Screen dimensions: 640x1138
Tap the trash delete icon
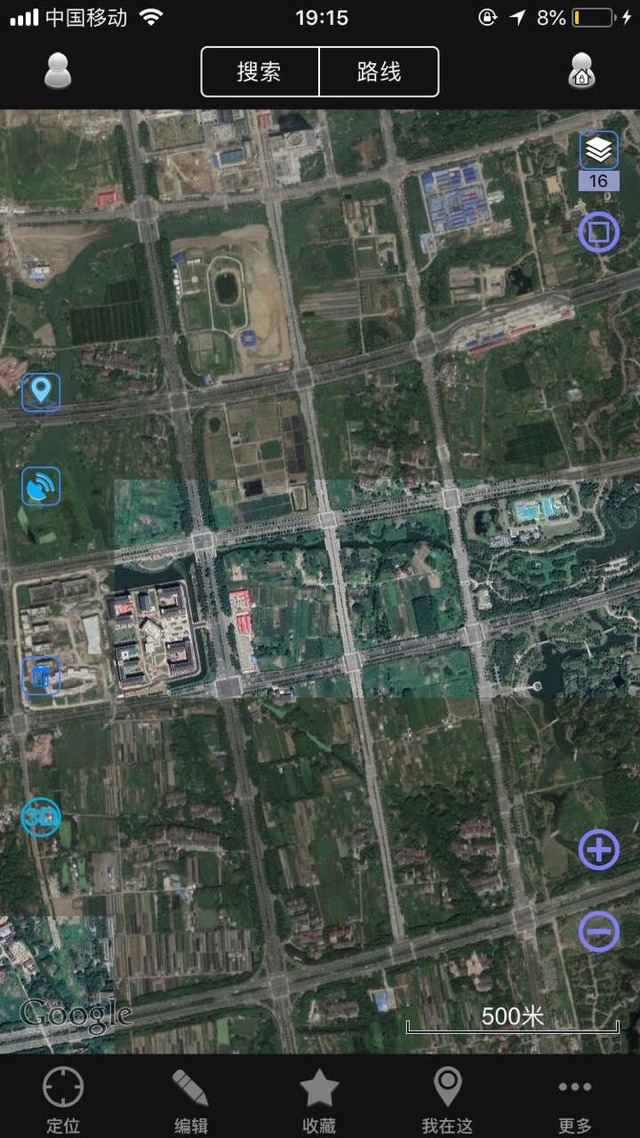41,676
